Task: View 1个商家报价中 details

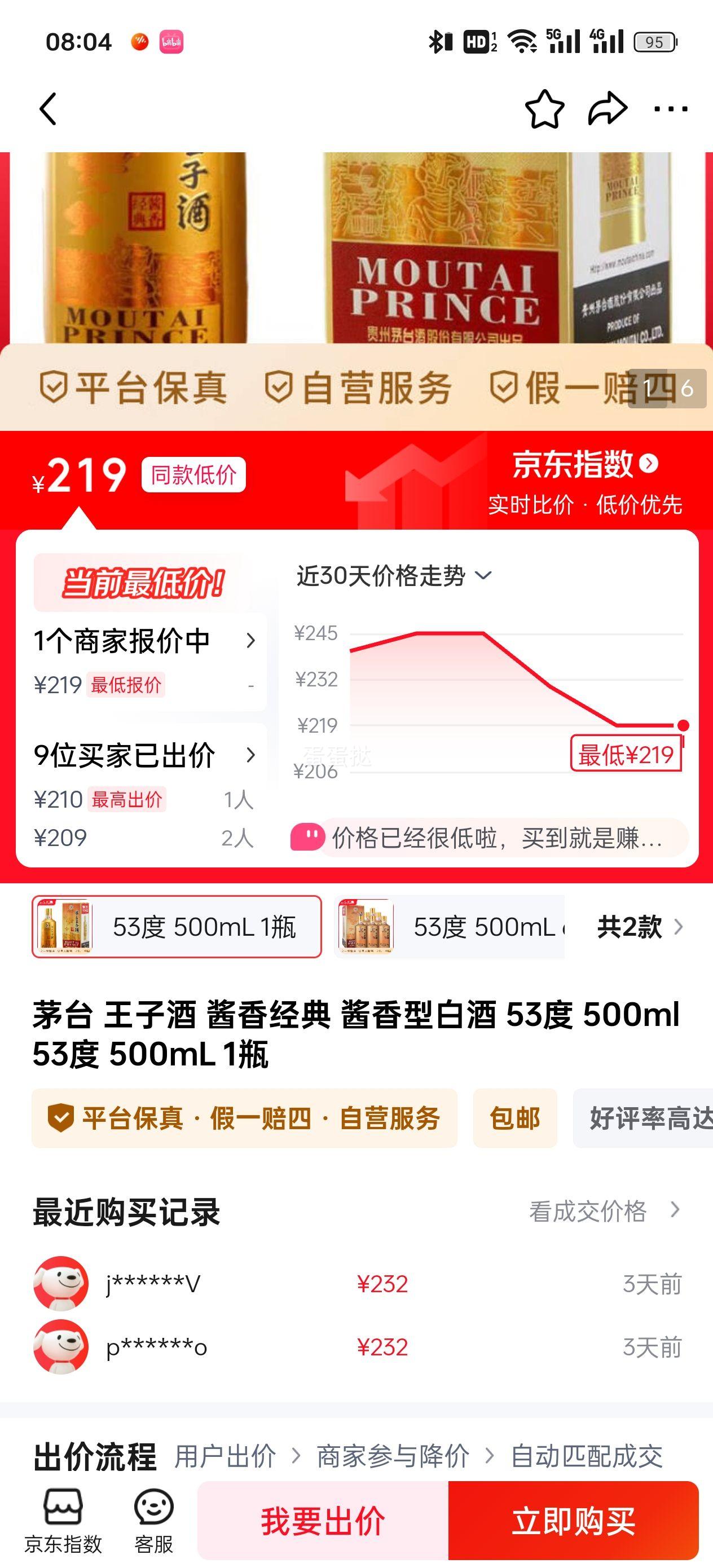Action: (x=144, y=641)
